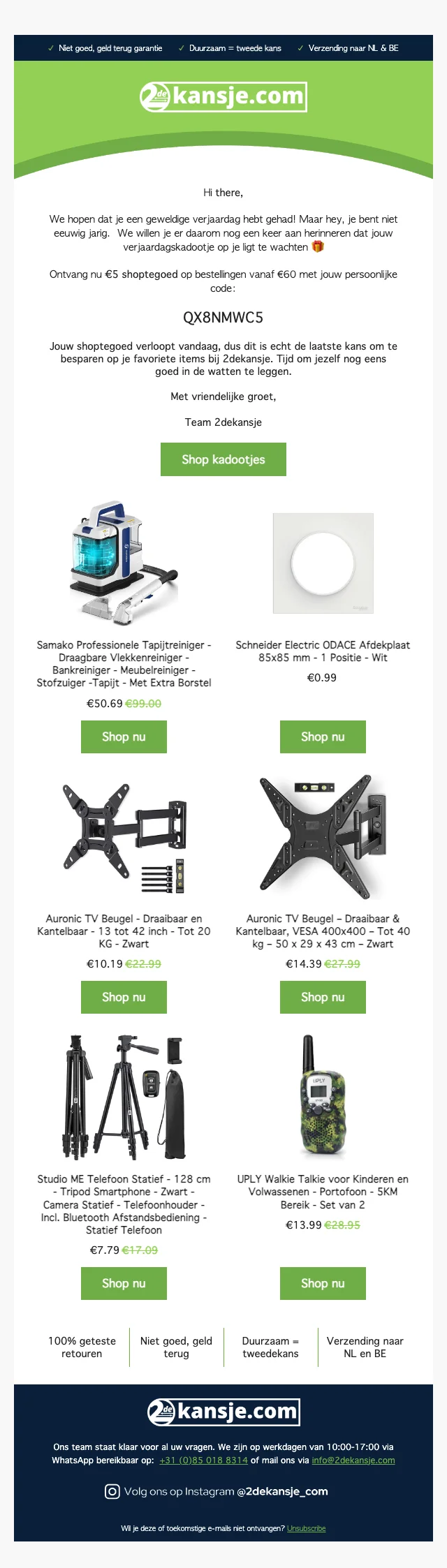Shop nu for Samako Tapijtreiniger
Image resolution: width=447 pixels, height=1568 pixels.
[124, 737]
